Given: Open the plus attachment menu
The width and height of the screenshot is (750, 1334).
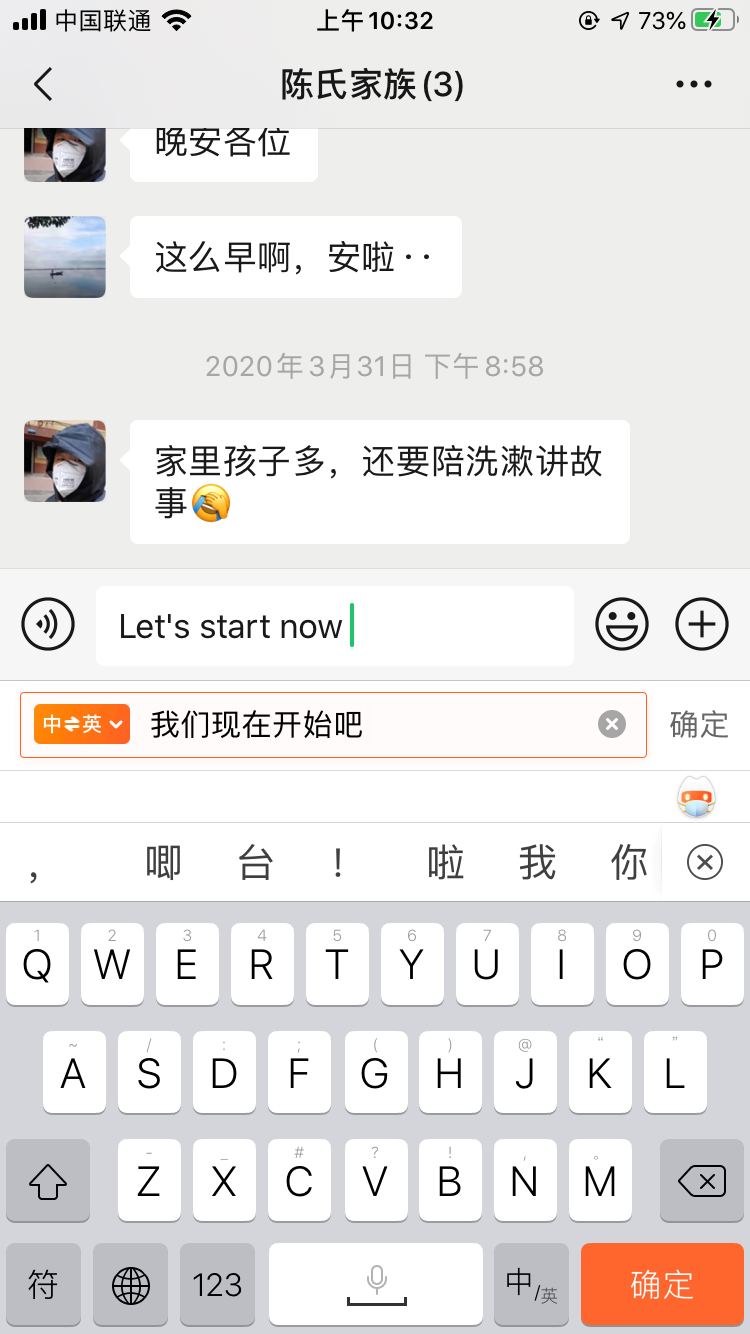Looking at the screenshot, I should click(x=702, y=624).
